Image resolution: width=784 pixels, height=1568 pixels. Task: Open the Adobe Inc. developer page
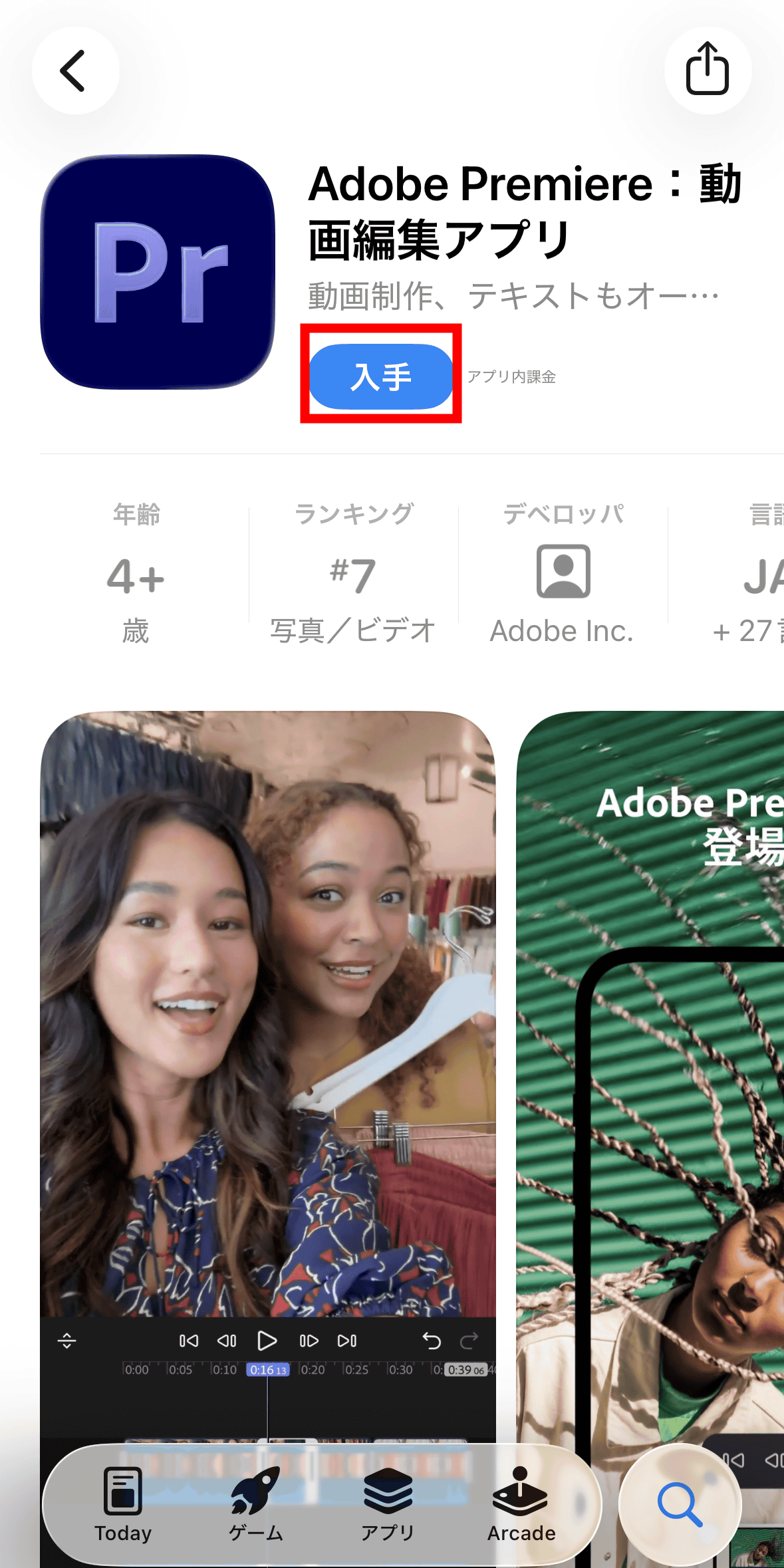563,575
